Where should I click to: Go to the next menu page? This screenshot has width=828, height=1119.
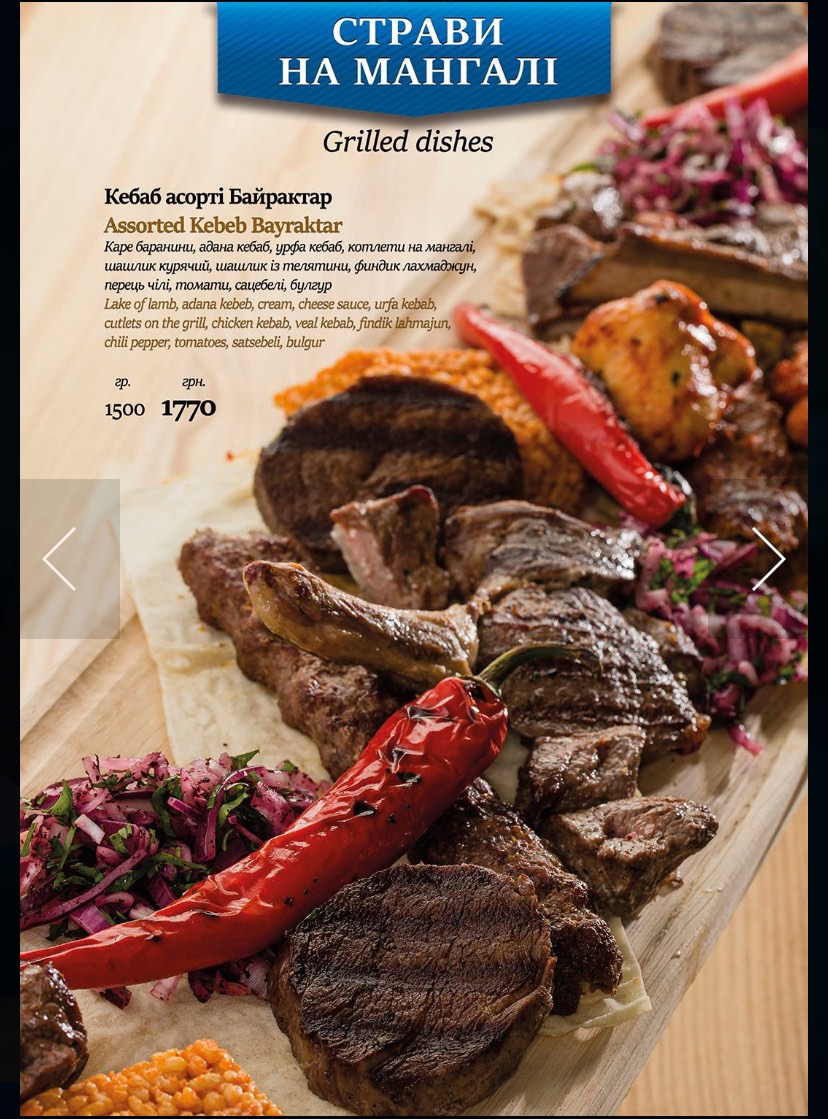pyautogui.click(x=768, y=559)
